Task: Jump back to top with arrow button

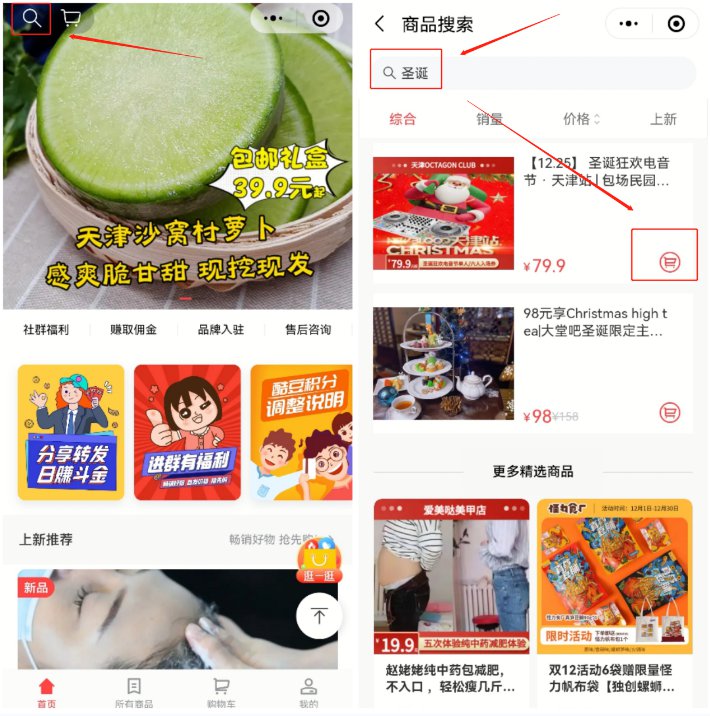Action: tap(319, 616)
